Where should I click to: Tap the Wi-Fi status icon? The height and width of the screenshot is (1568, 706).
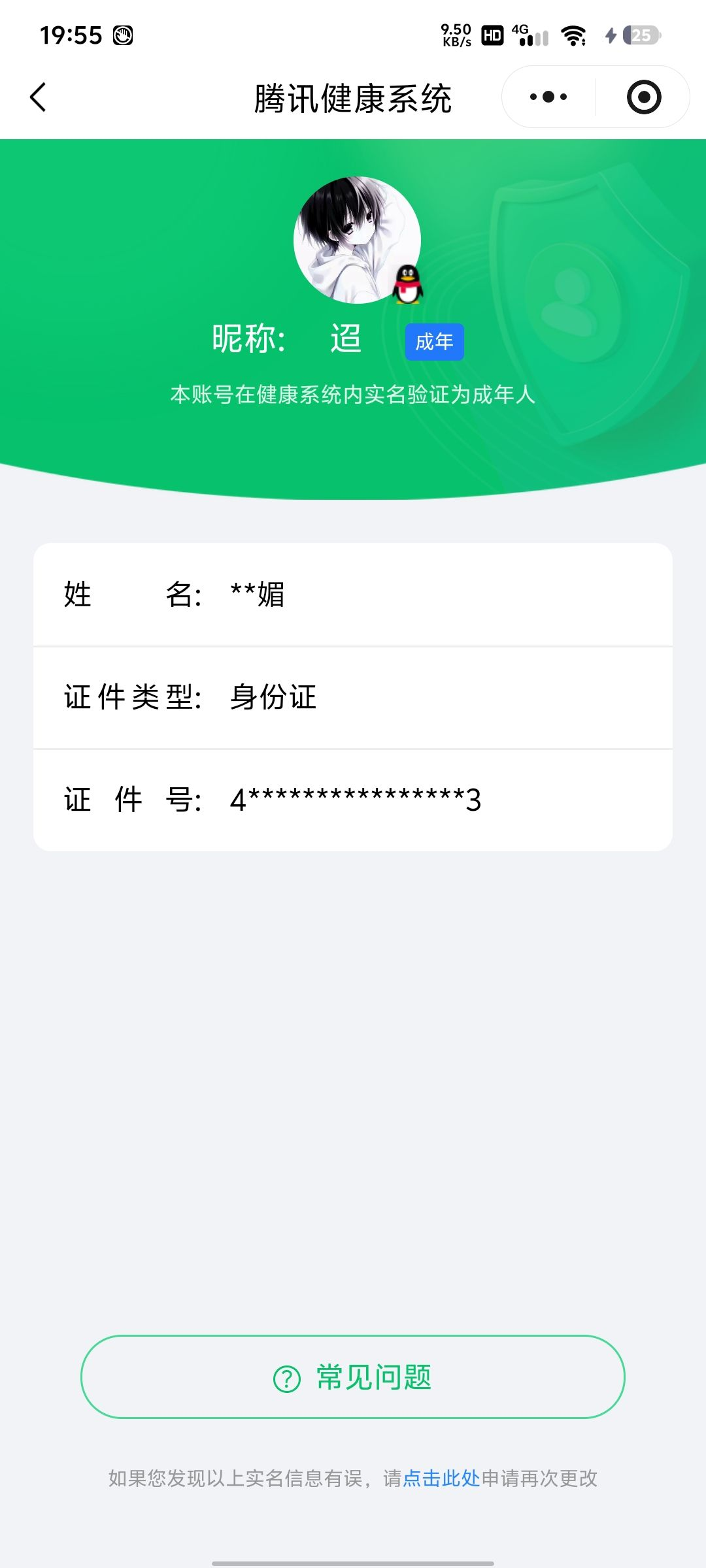click(573, 36)
